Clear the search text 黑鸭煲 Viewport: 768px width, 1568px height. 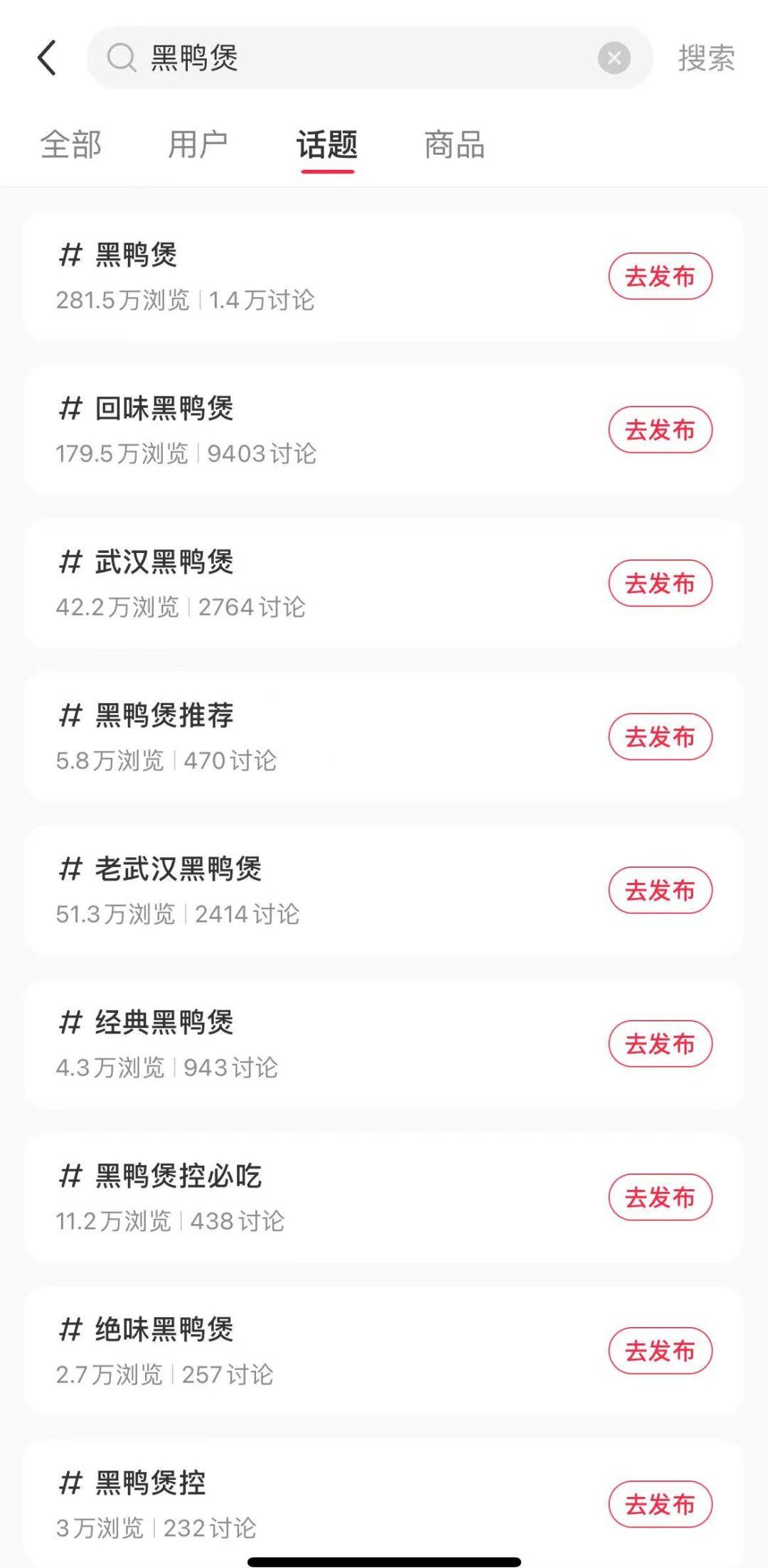[x=614, y=58]
